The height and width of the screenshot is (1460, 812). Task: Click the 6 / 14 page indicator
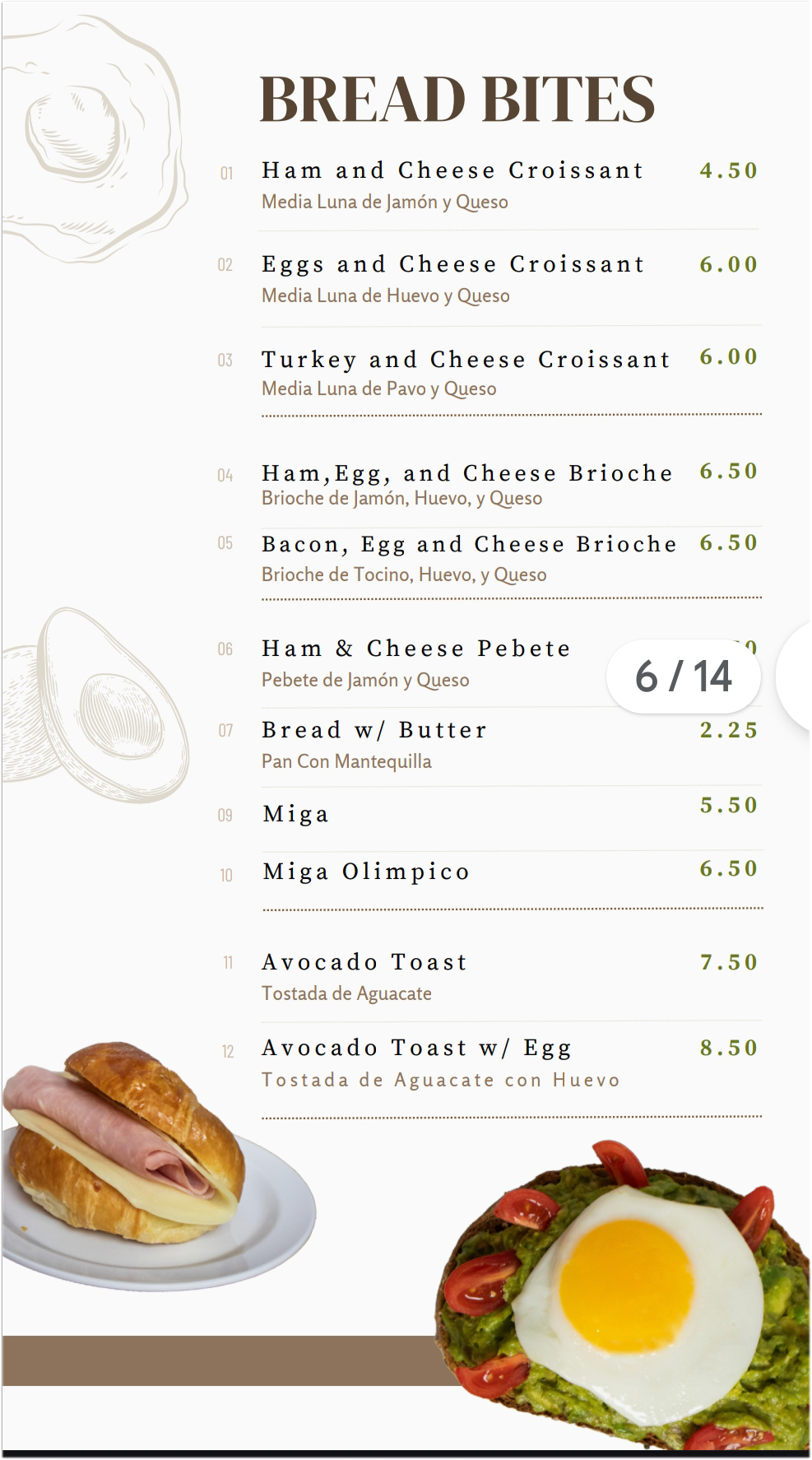(x=682, y=677)
